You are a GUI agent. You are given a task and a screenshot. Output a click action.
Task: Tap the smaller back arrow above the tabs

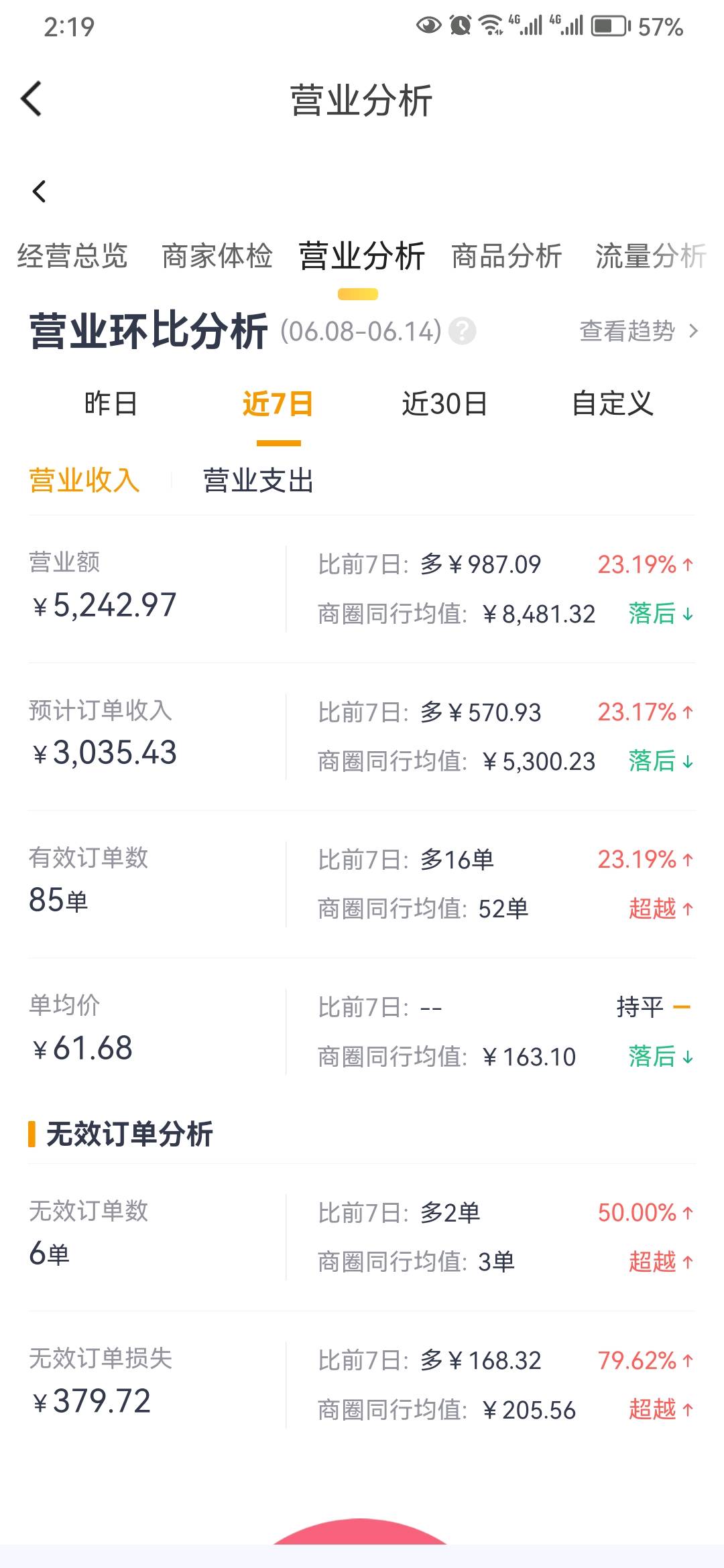pyautogui.click(x=40, y=192)
